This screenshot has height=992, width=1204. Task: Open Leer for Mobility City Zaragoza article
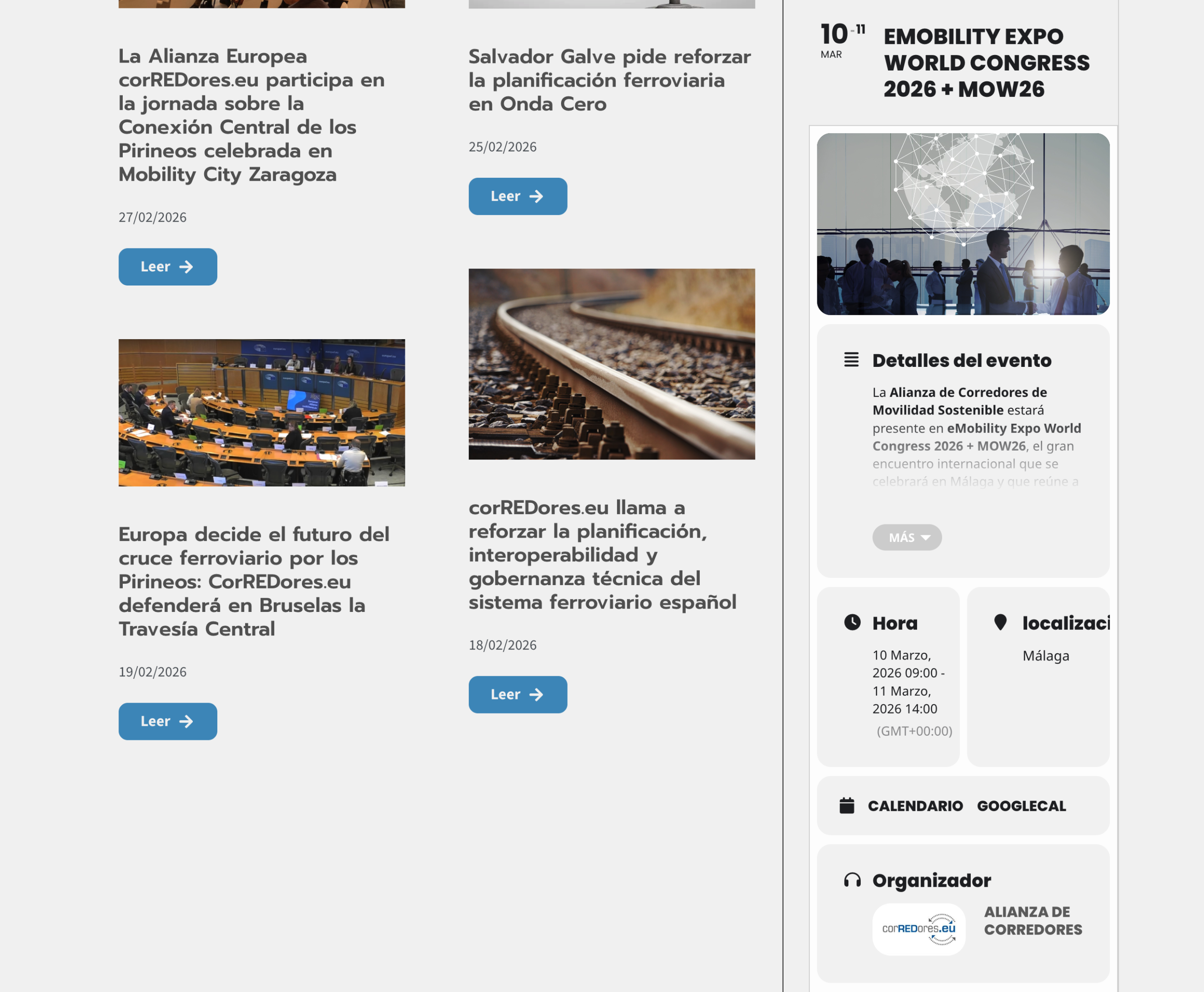(x=167, y=267)
